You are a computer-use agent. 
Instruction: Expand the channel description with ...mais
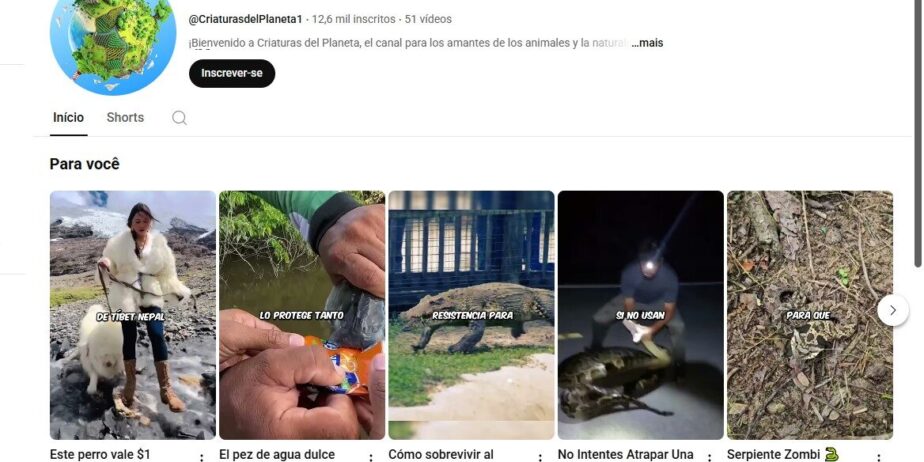click(x=647, y=43)
